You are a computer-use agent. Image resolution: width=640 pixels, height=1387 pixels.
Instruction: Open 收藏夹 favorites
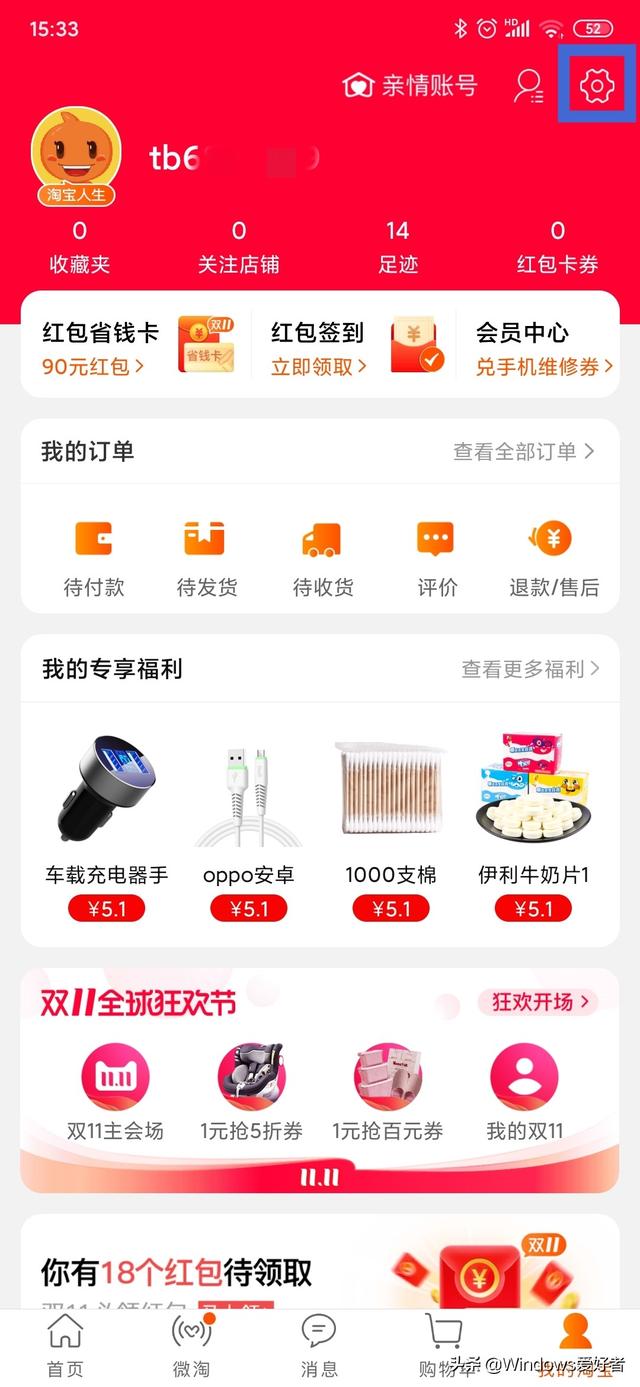pos(80,247)
